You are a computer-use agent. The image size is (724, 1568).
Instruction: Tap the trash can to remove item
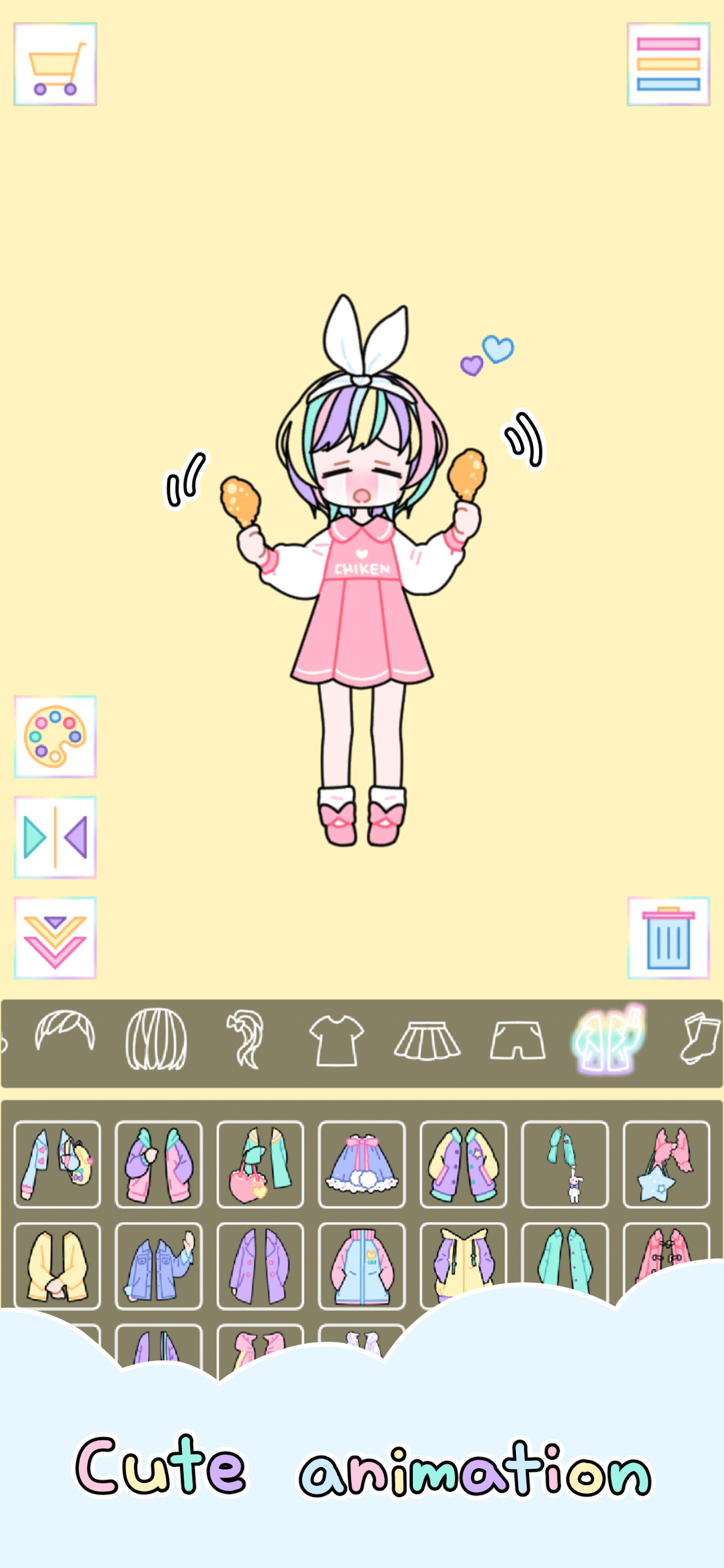(668, 937)
